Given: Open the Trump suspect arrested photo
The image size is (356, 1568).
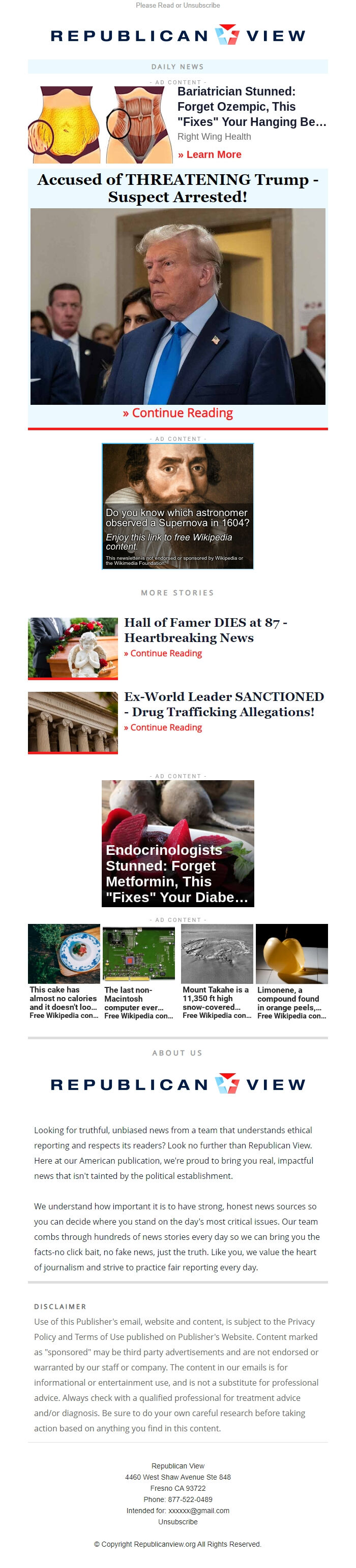Looking at the screenshot, I should (177, 306).
